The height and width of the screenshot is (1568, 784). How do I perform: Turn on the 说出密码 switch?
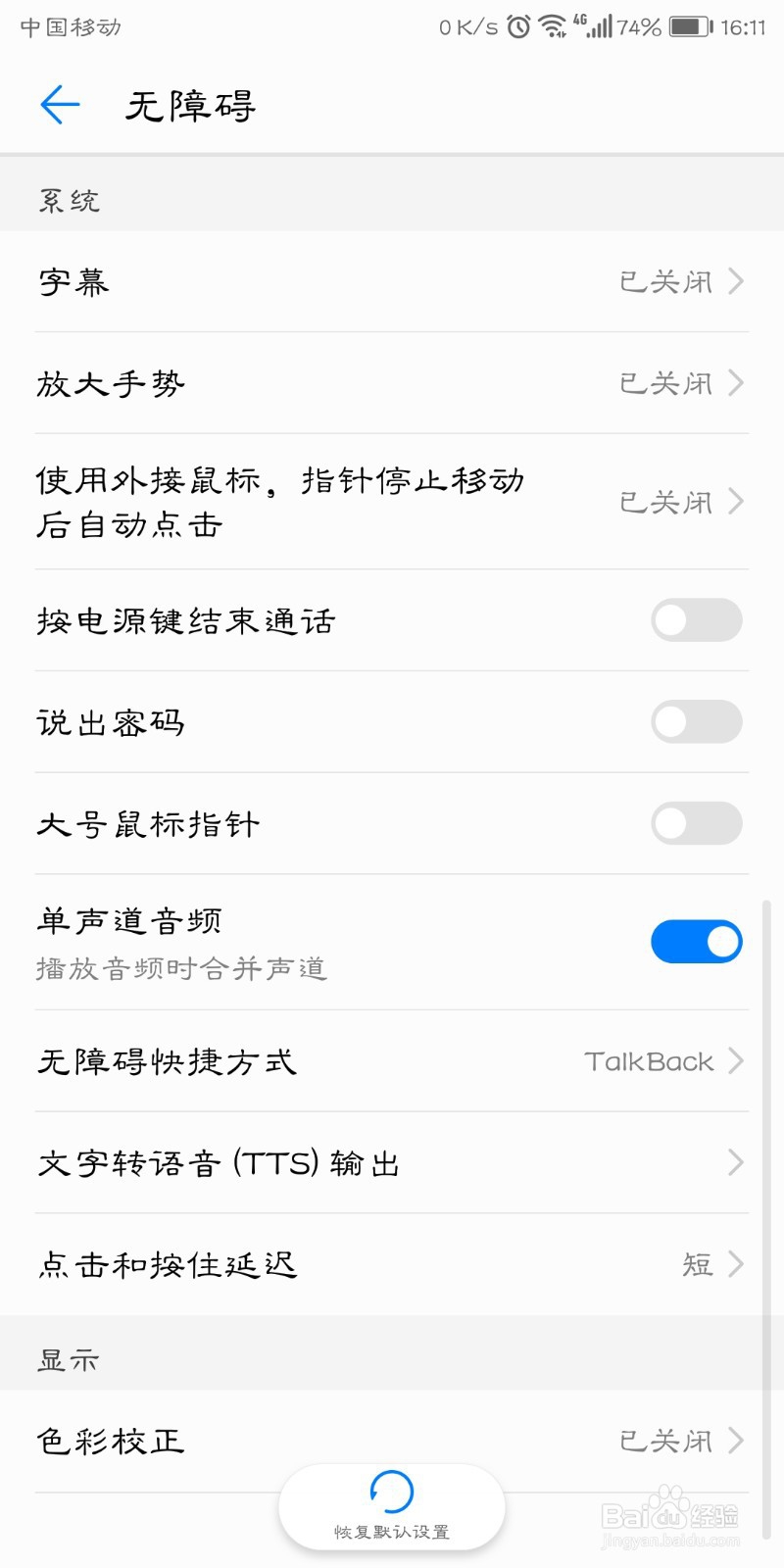[x=696, y=722]
